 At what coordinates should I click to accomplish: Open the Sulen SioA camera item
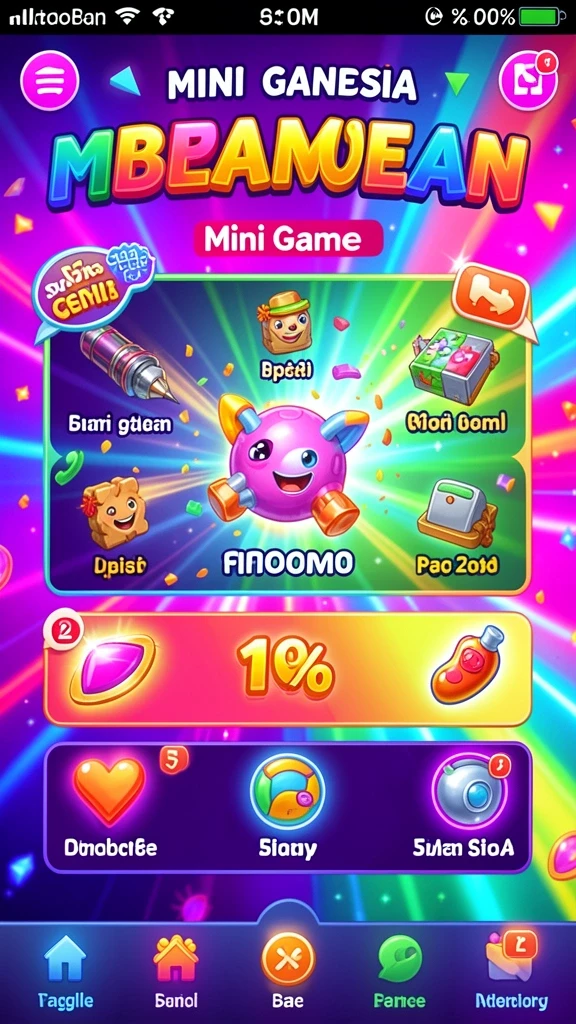[x=464, y=806]
